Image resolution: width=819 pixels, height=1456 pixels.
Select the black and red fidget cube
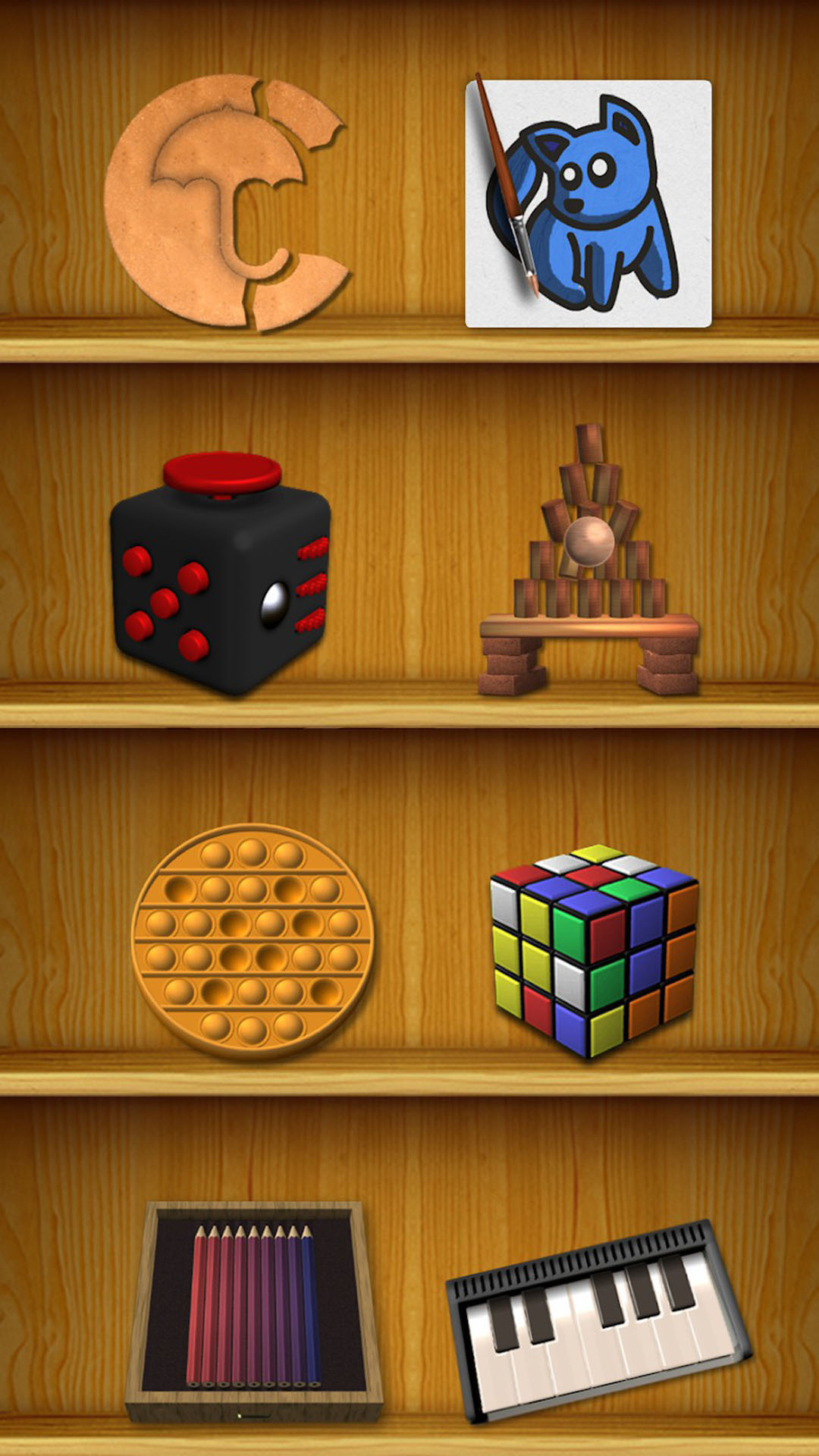tap(220, 574)
